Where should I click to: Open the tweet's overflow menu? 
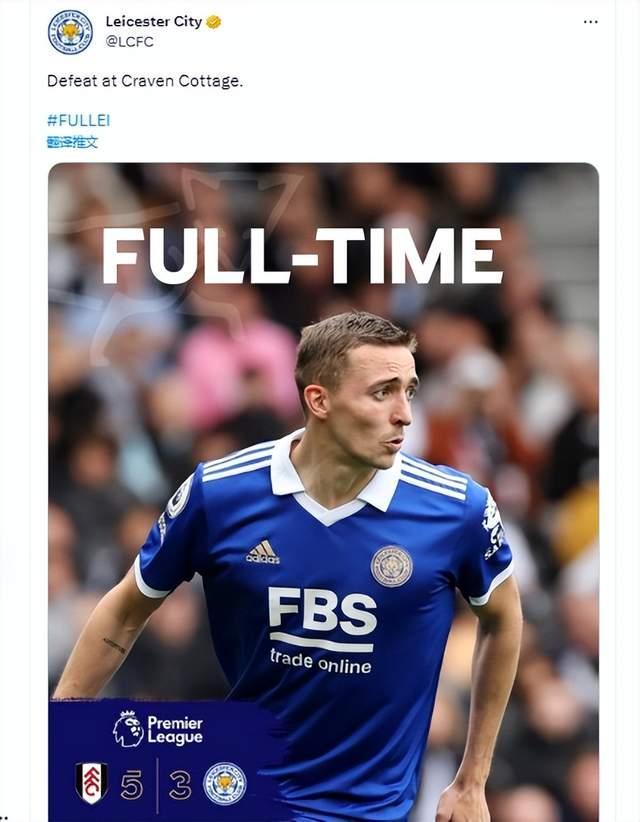click(x=590, y=21)
